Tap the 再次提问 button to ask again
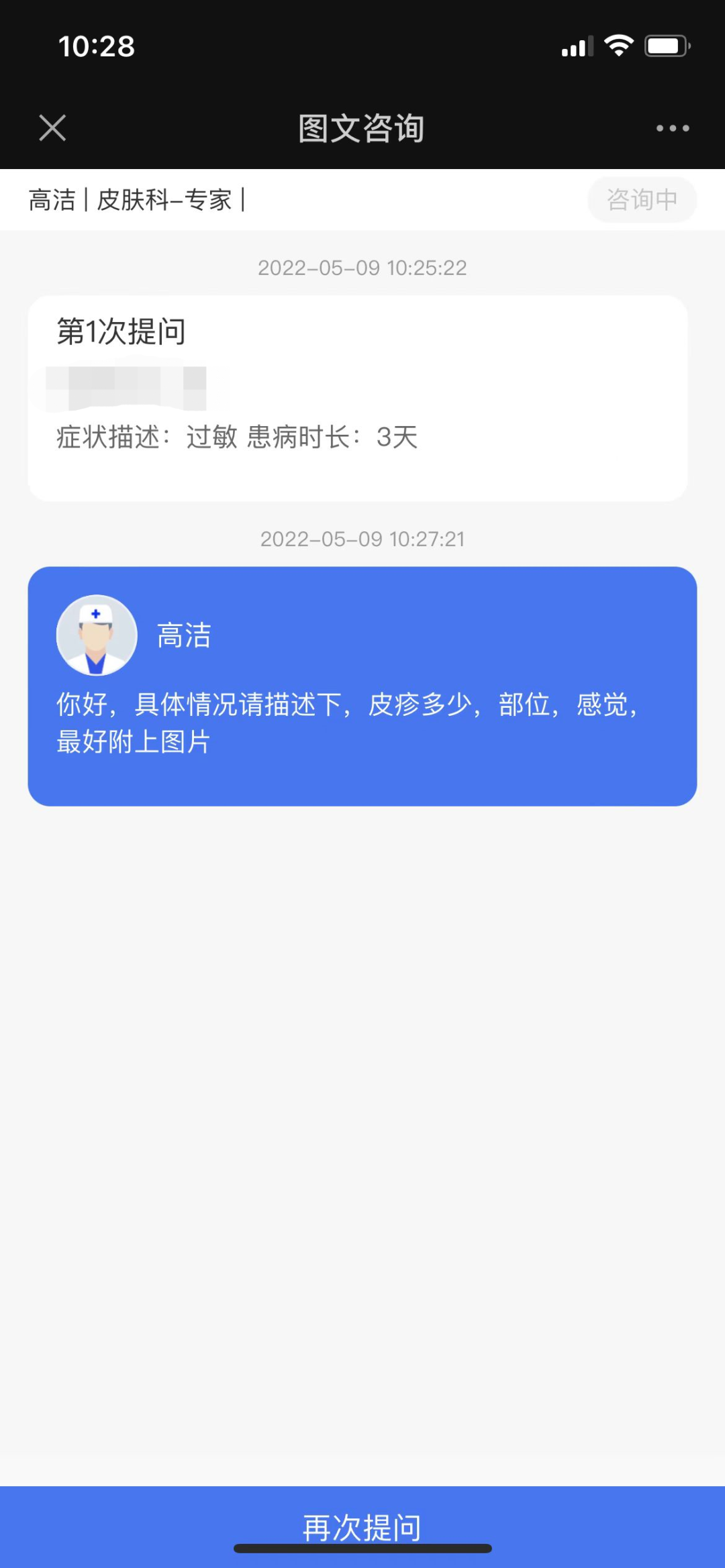Image resolution: width=725 pixels, height=1568 pixels. (362, 1526)
